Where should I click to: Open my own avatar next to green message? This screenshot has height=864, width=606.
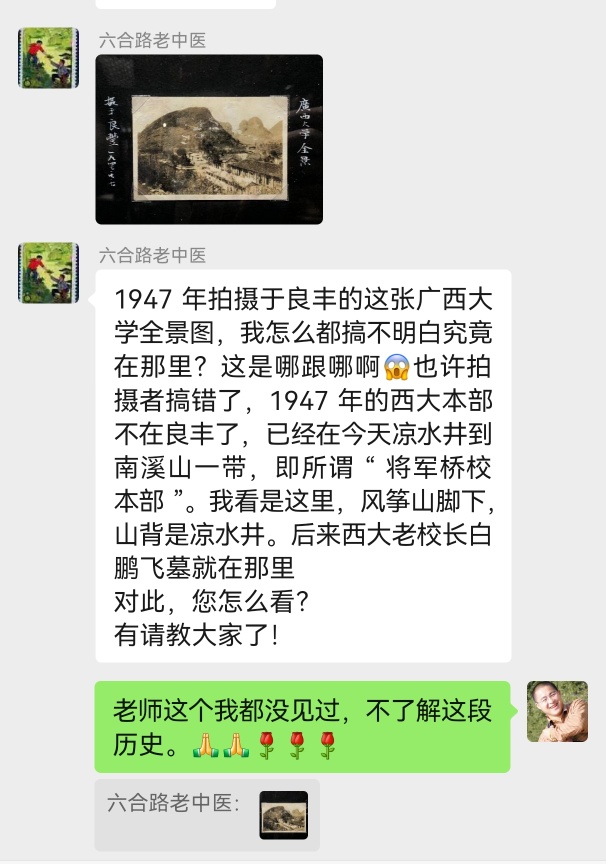[557, 711]
